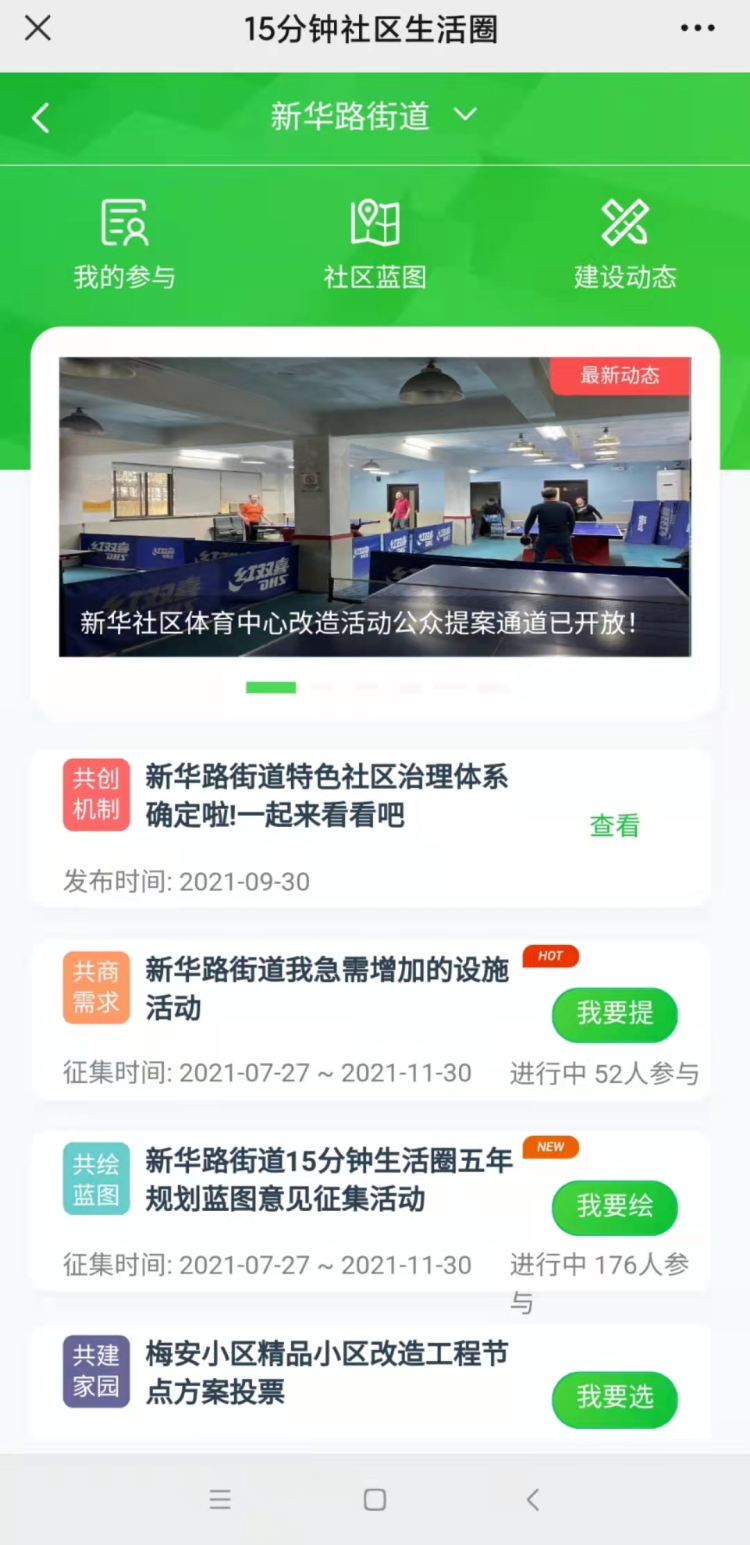Close the mini program with X icon
The image size is (750, 1545).
38,29
